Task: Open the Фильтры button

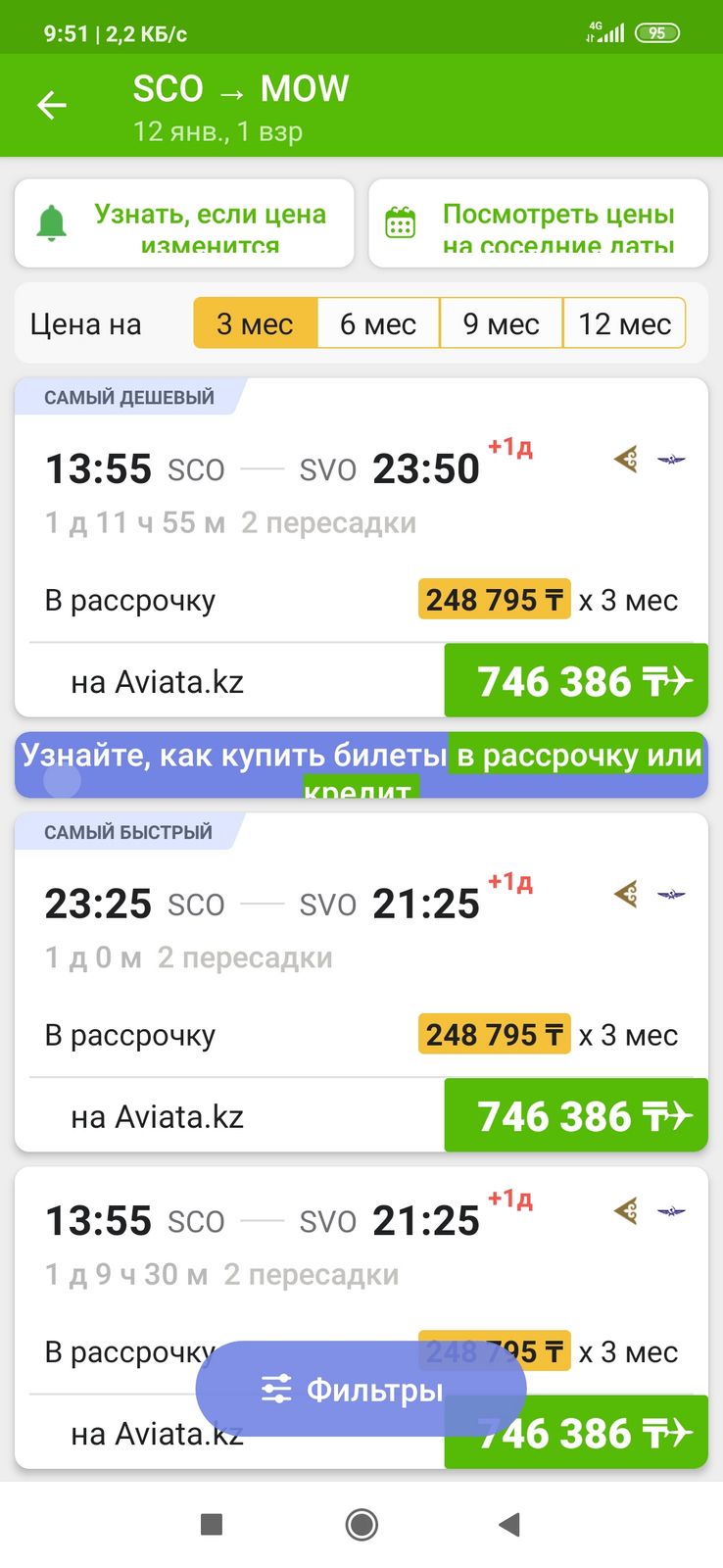Action: tap(361, 1389)
